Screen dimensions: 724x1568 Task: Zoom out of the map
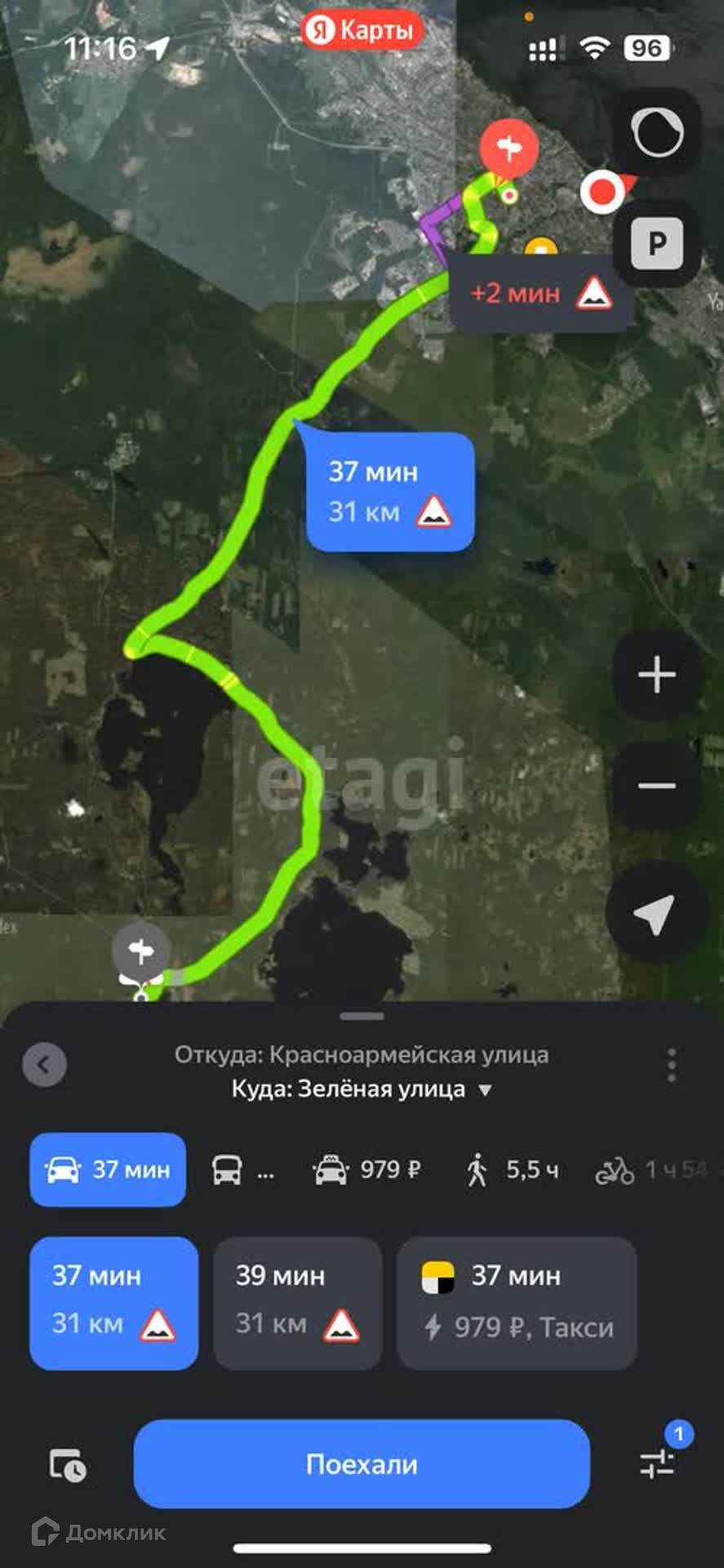pyautogui.click(x=657, y=786)
